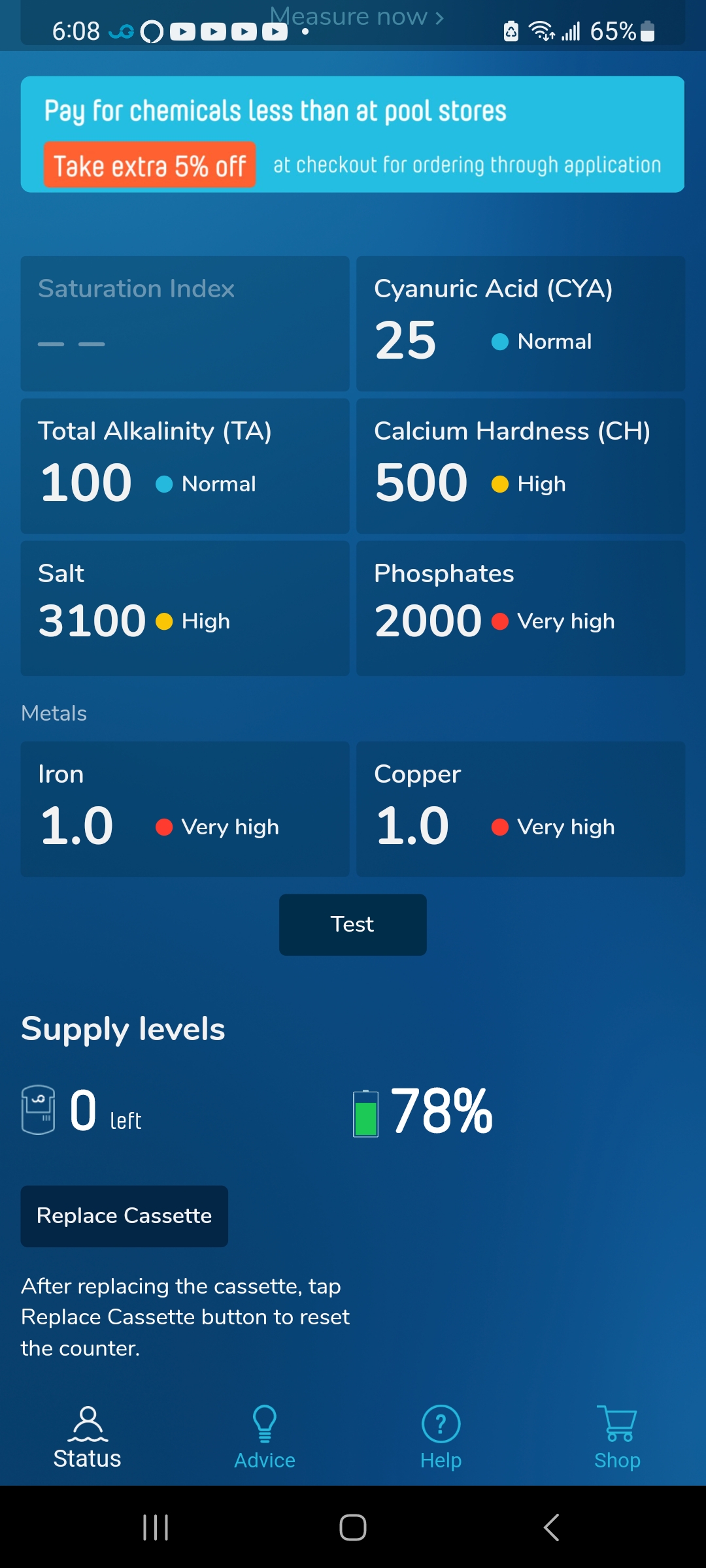
Task: Select the Take extra 5% off promo banner
Action: click(149, 165)
